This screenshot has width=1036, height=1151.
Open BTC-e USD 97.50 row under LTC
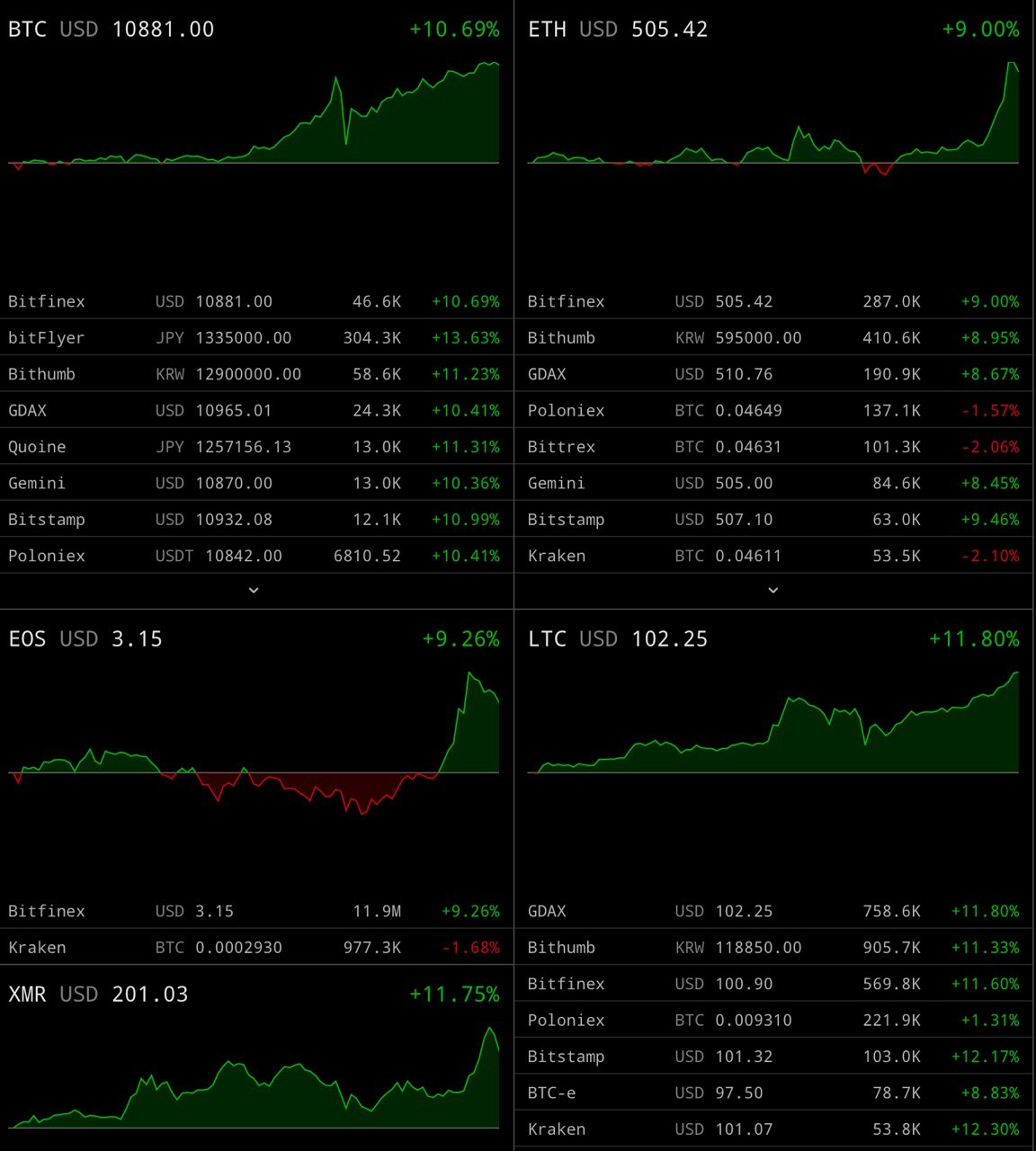tap(774, 1093)
